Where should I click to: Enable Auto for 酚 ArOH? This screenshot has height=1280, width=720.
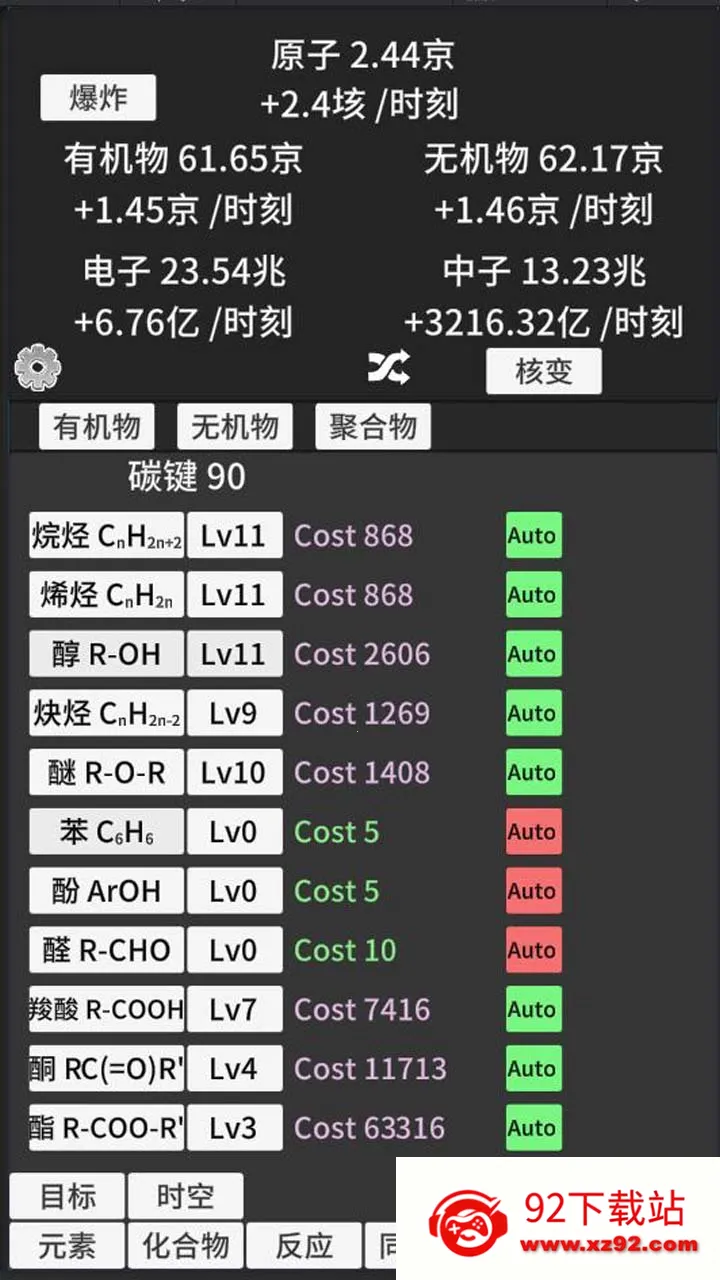[532, 890]
